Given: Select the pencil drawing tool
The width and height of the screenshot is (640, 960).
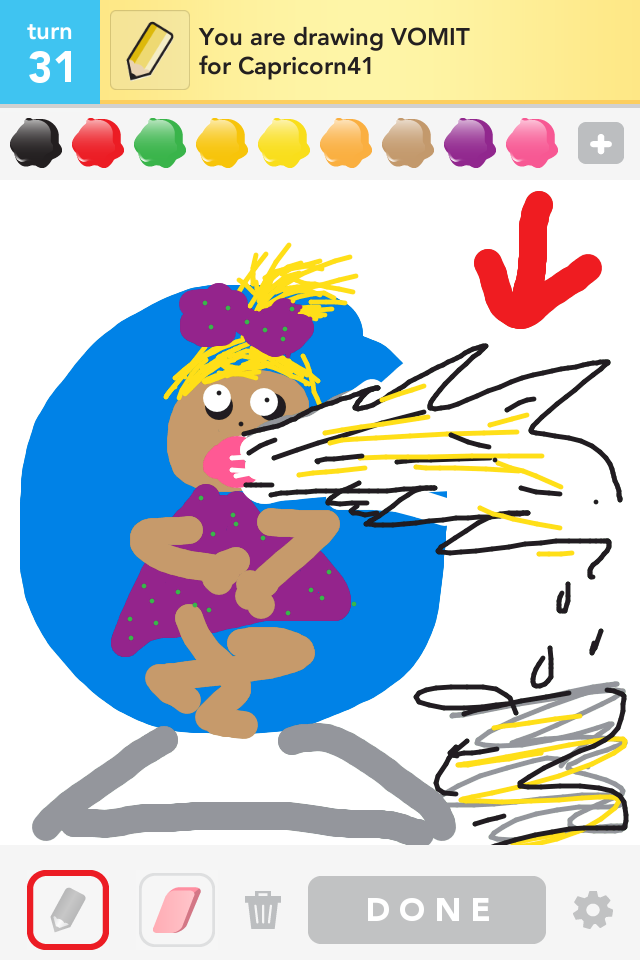Looking at the screenshot, I should (68, 910).
